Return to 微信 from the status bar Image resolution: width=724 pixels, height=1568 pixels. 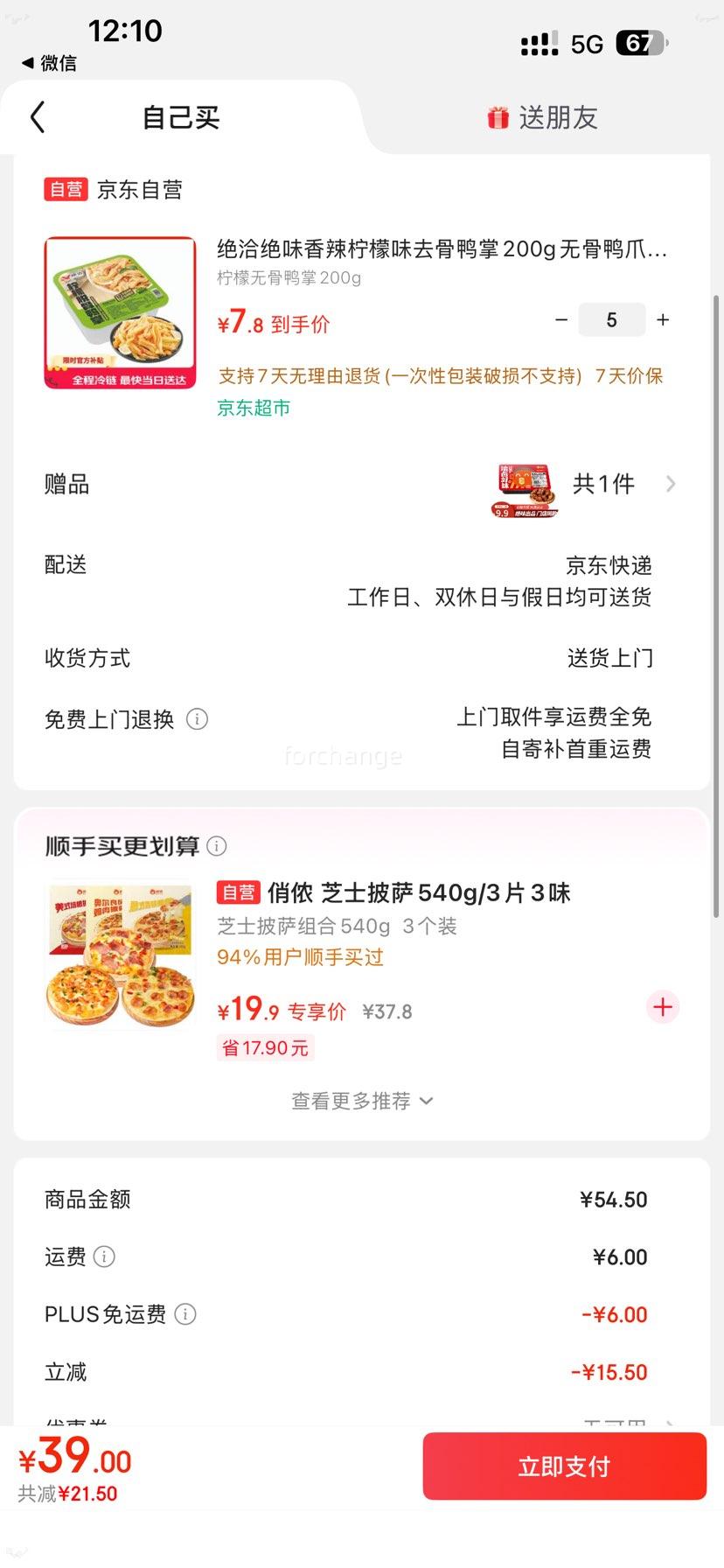tap(49, 63)
